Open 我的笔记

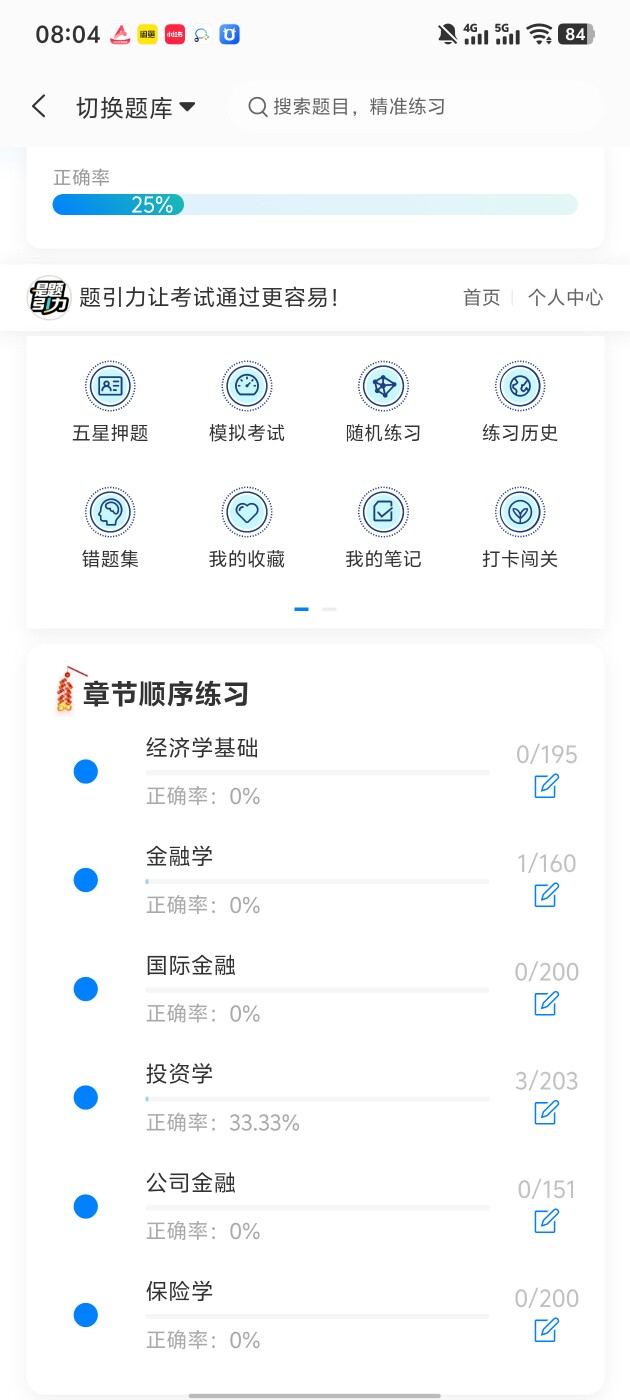(383, 527)
